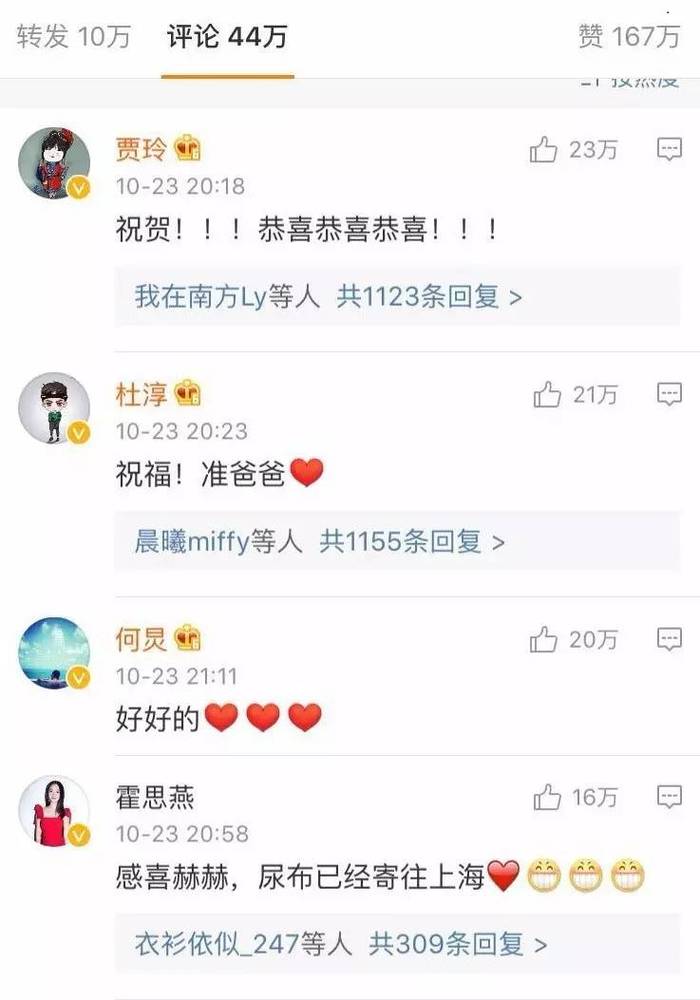Tap comment icon on 霍思燕's comment
The image size is (700, 1000).
[669, 797]
